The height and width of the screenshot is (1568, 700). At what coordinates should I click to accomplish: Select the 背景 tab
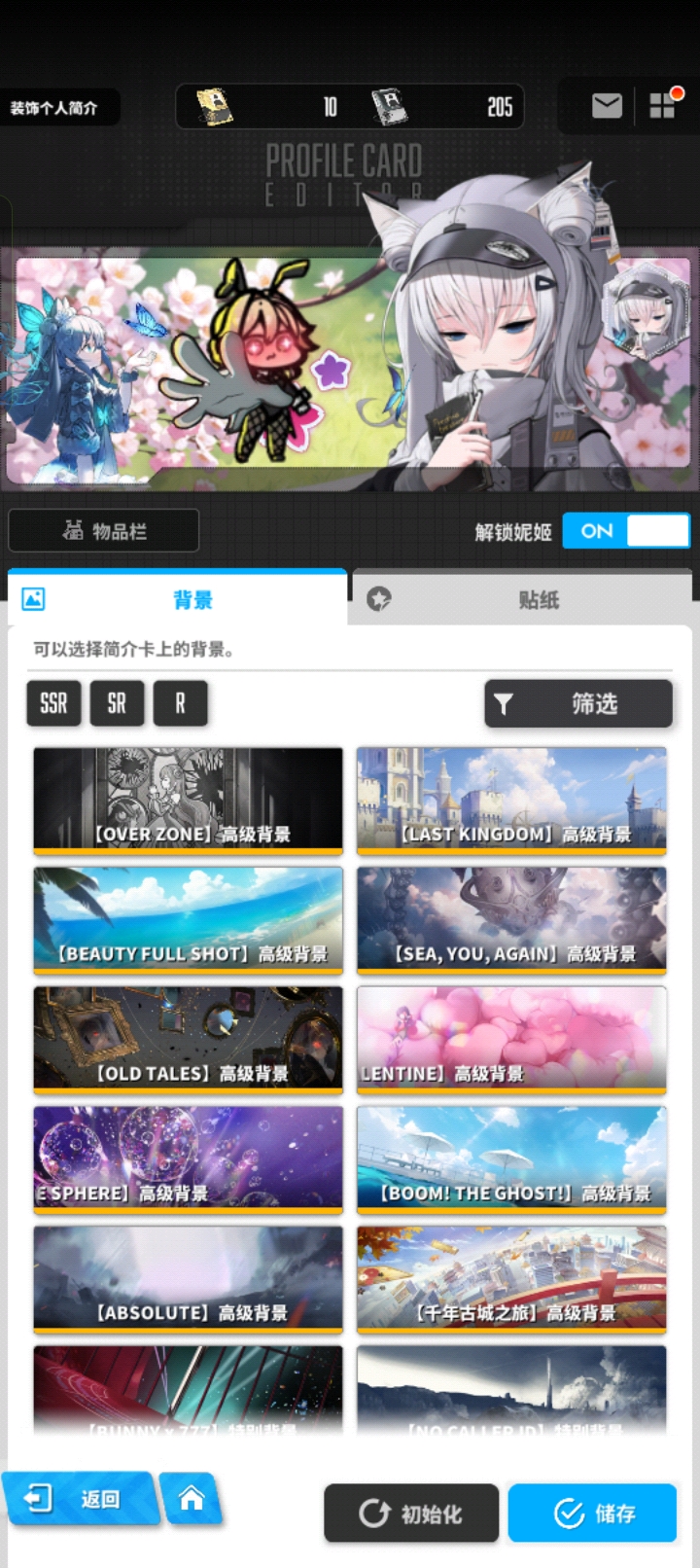click(x=178, y=599)
